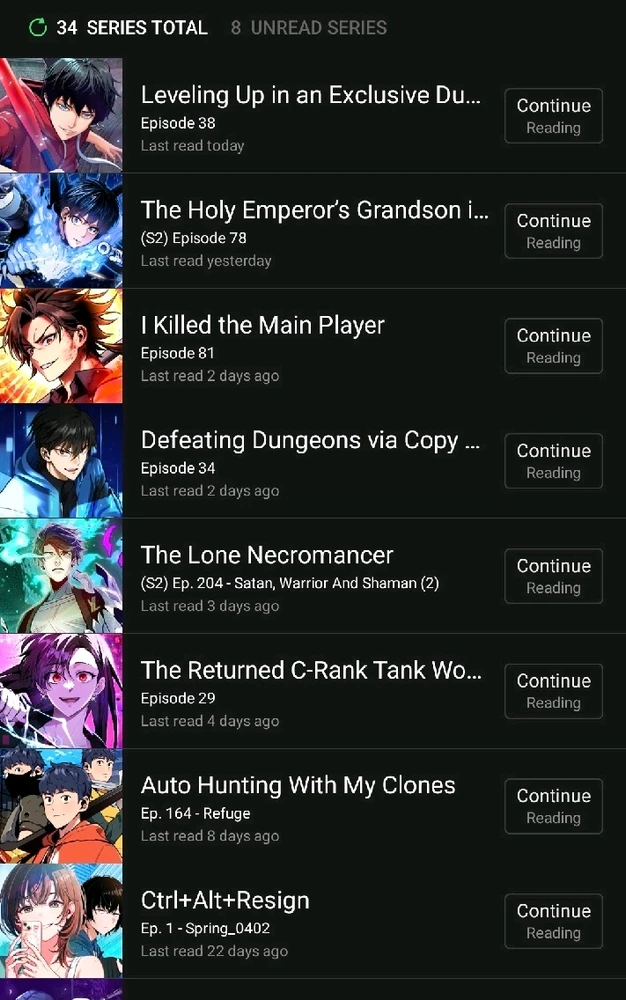Open the I Killed the Main Player cover
The width and height of the screenshot is (626, 1000).
(61, 346)
